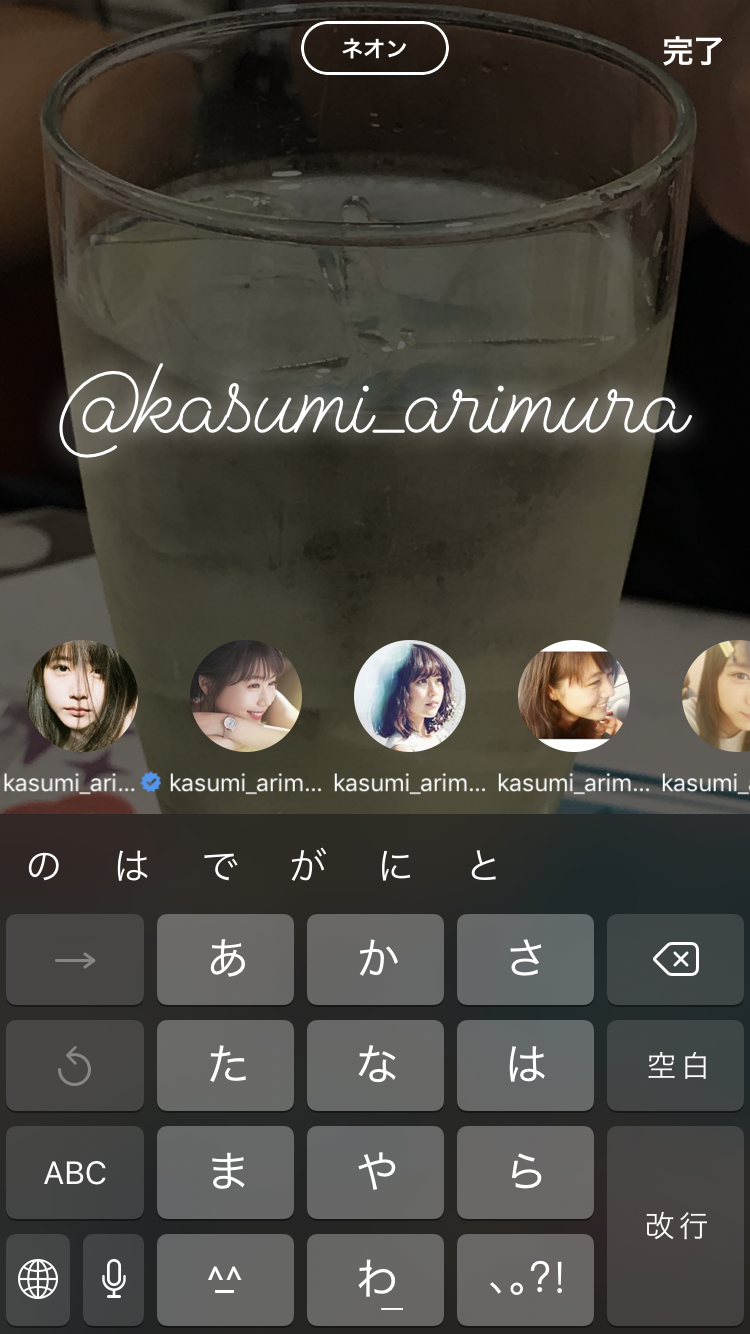Viewport: 750px width, 1334px height.
Task: Tap the 改行 return key
Action: tap(676, 1225)
